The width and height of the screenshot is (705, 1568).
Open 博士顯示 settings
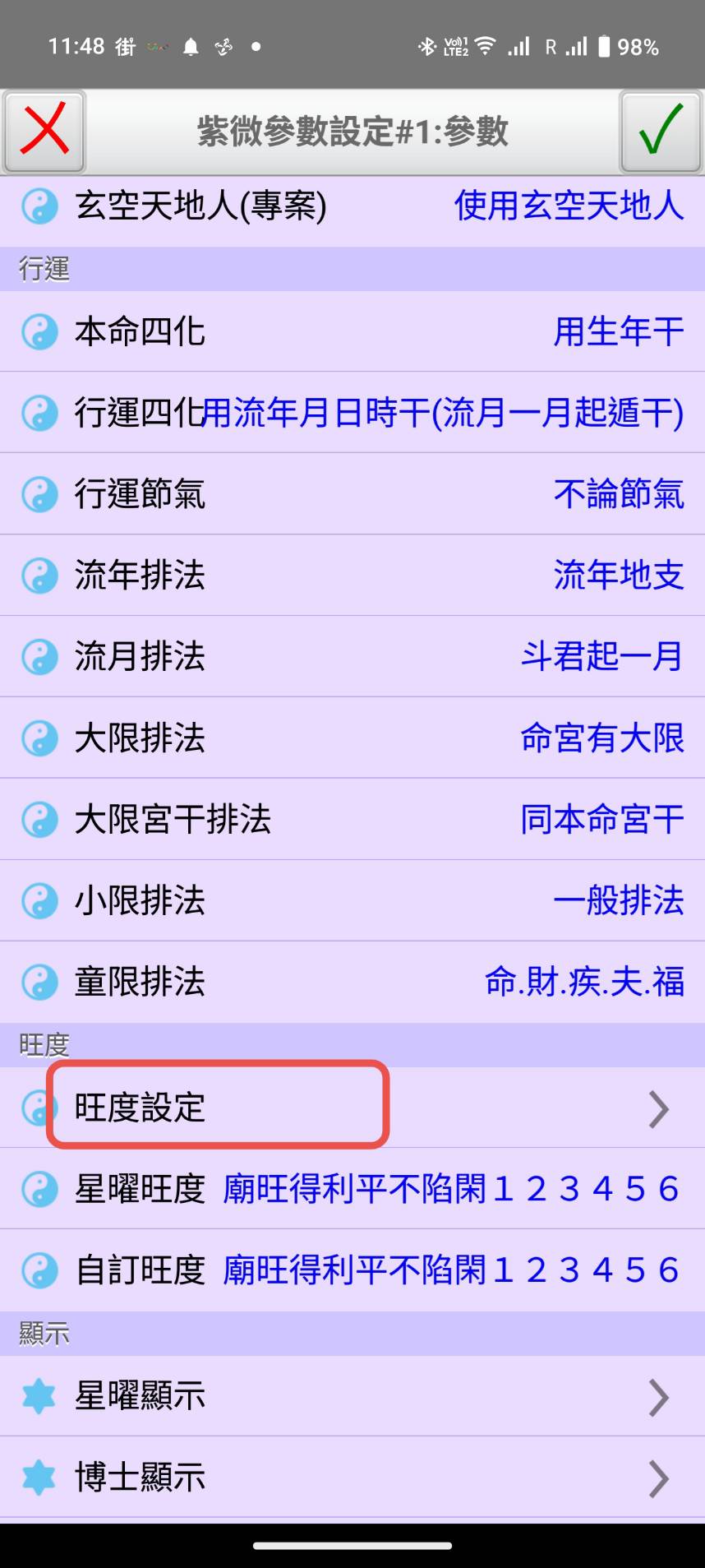pos(352,1478)
